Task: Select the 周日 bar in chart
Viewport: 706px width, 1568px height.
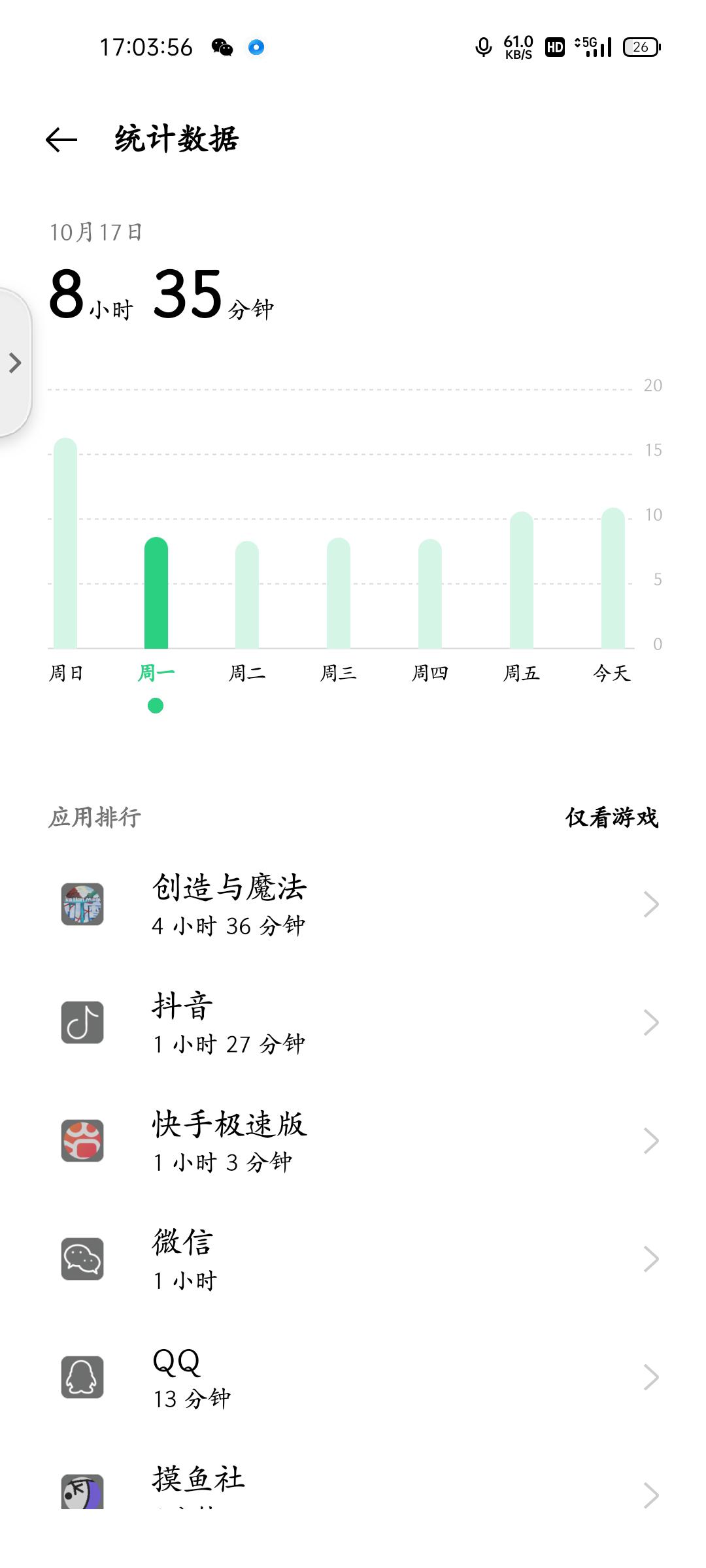Action: click(x=65, y=542)
